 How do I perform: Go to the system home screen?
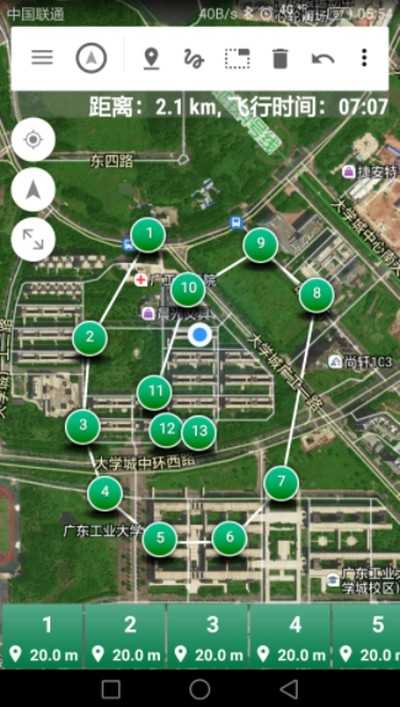point(200,689)
